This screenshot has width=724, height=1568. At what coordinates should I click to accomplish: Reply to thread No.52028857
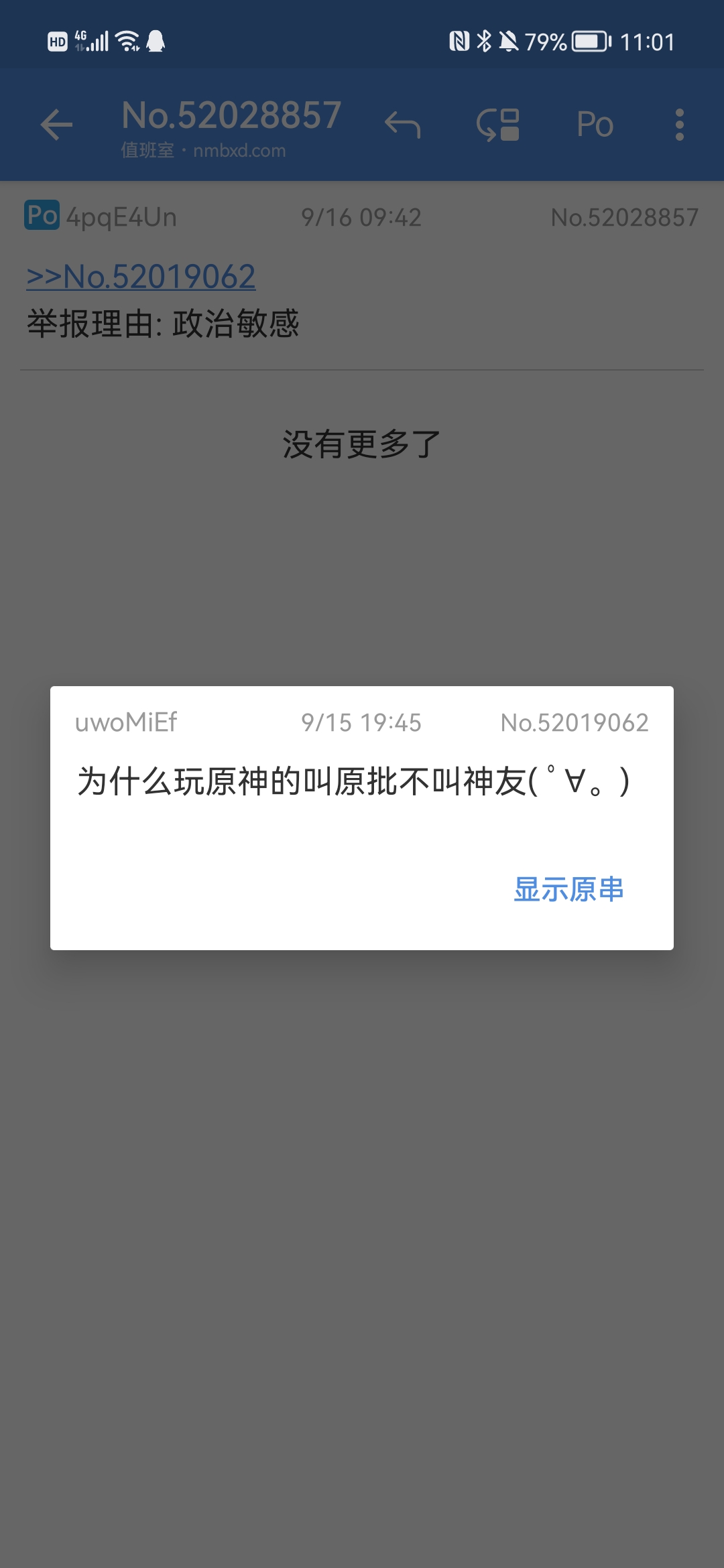point(402,125)
